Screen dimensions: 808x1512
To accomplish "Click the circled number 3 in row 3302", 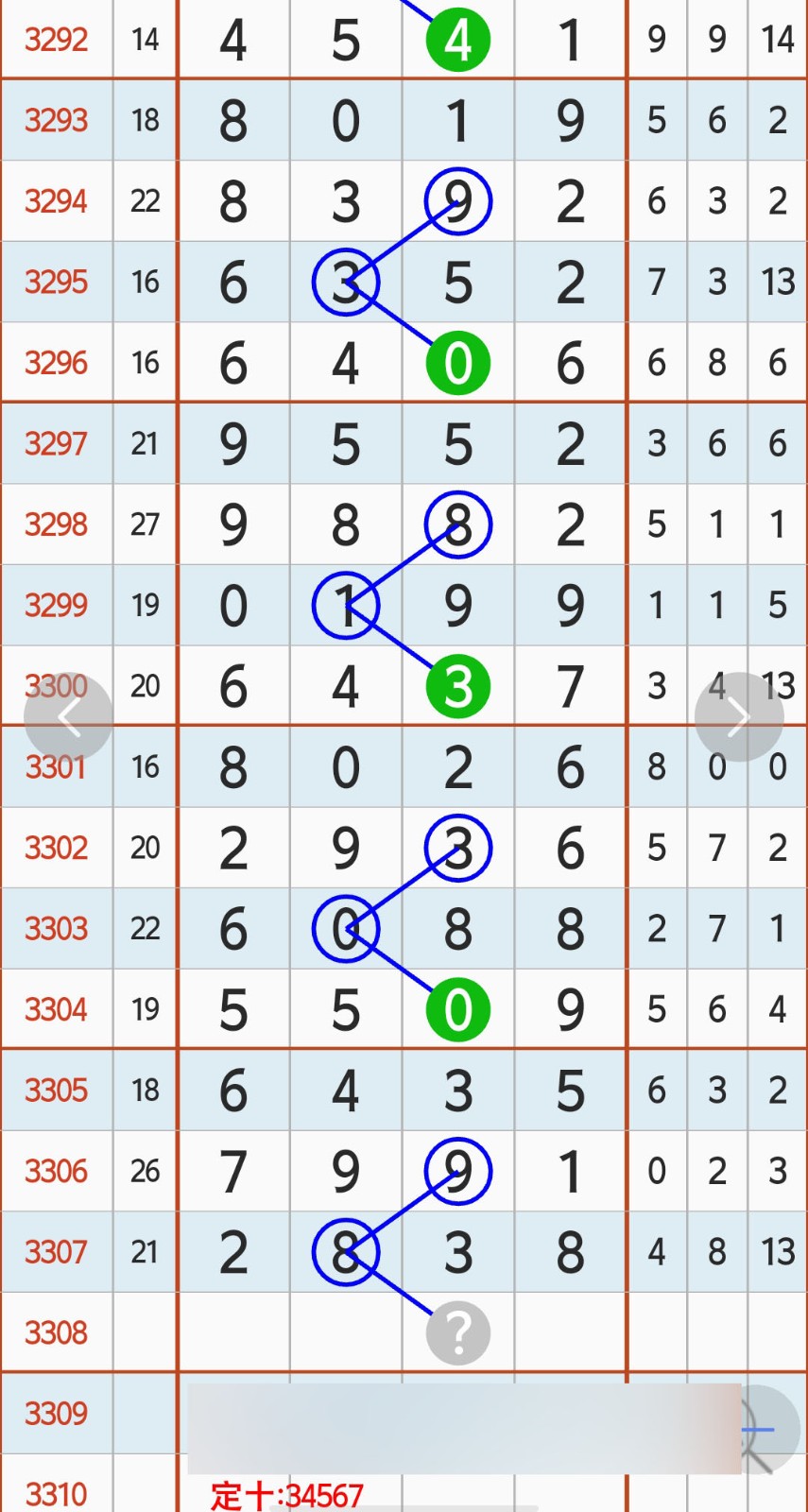I will 457,848.
